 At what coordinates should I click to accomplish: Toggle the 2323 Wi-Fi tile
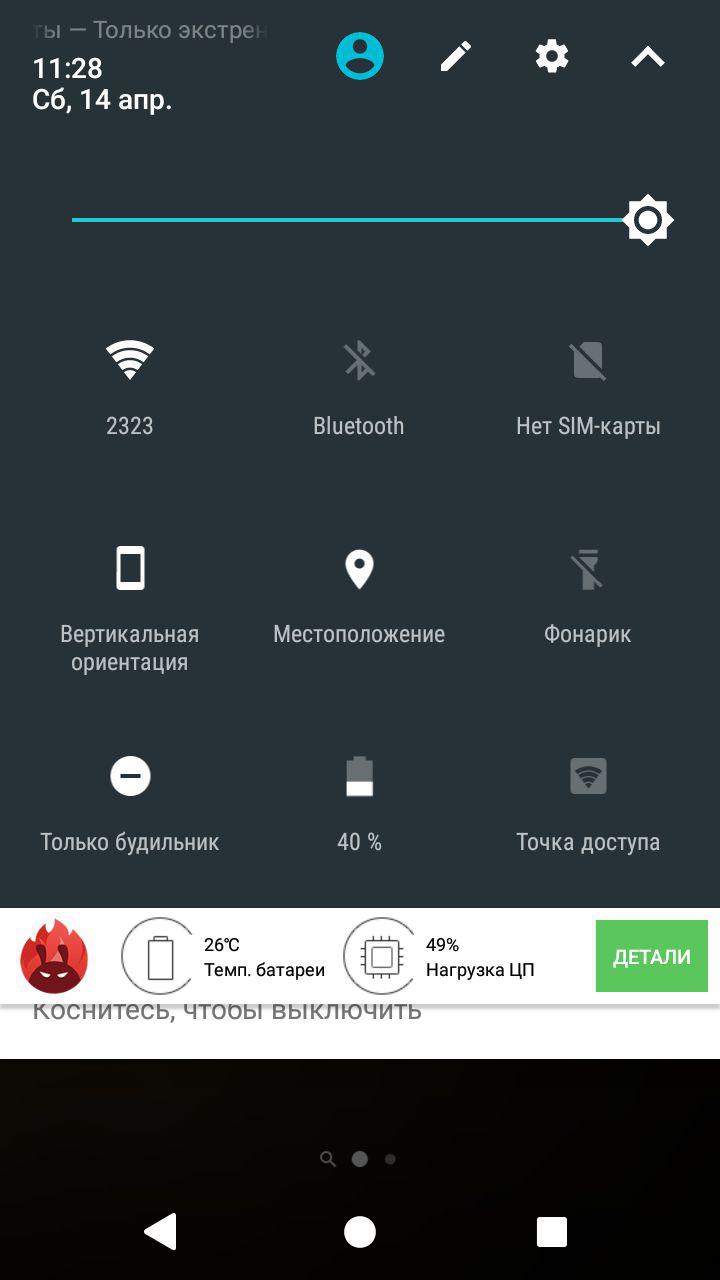[x=130, y=387]
